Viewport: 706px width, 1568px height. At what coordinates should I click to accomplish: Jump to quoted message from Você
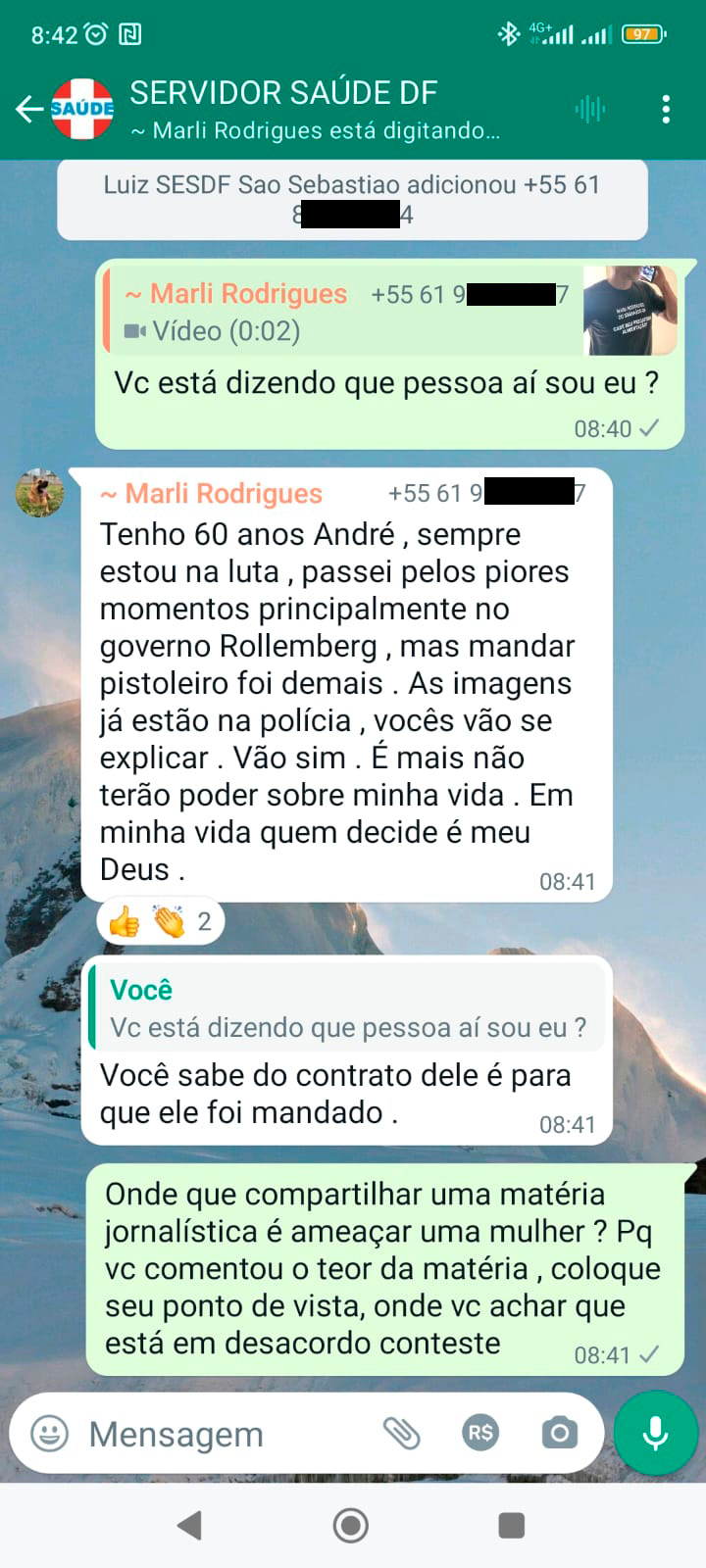pos(348,1009)
